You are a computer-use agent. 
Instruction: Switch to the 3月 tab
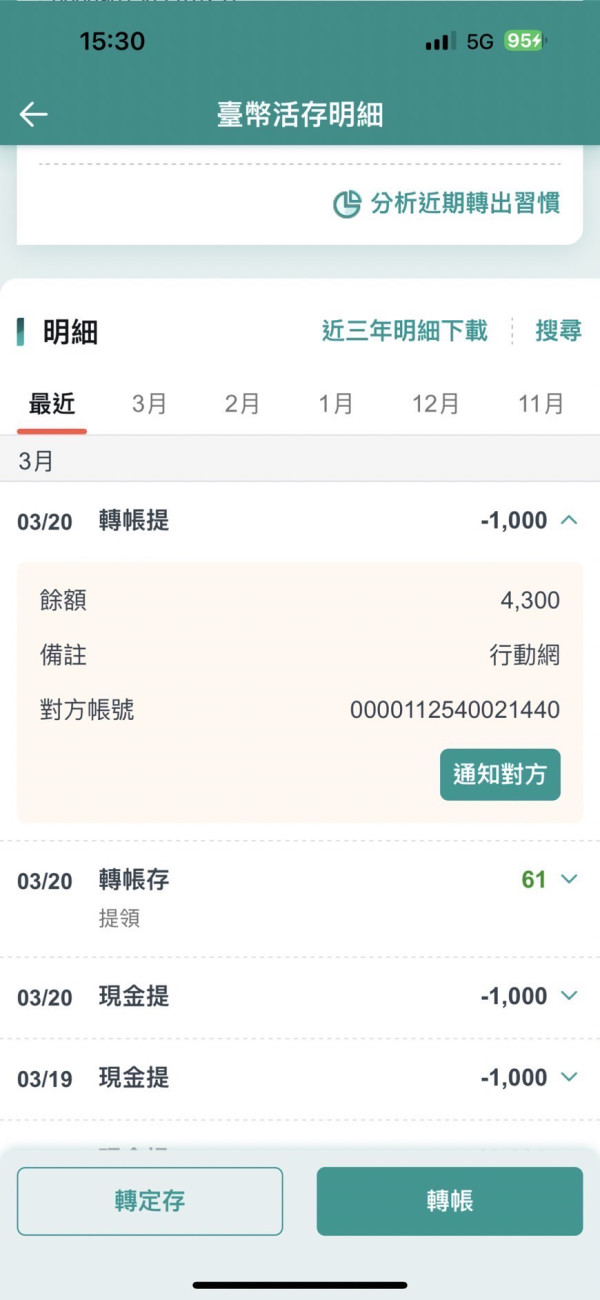pos(149,404)
